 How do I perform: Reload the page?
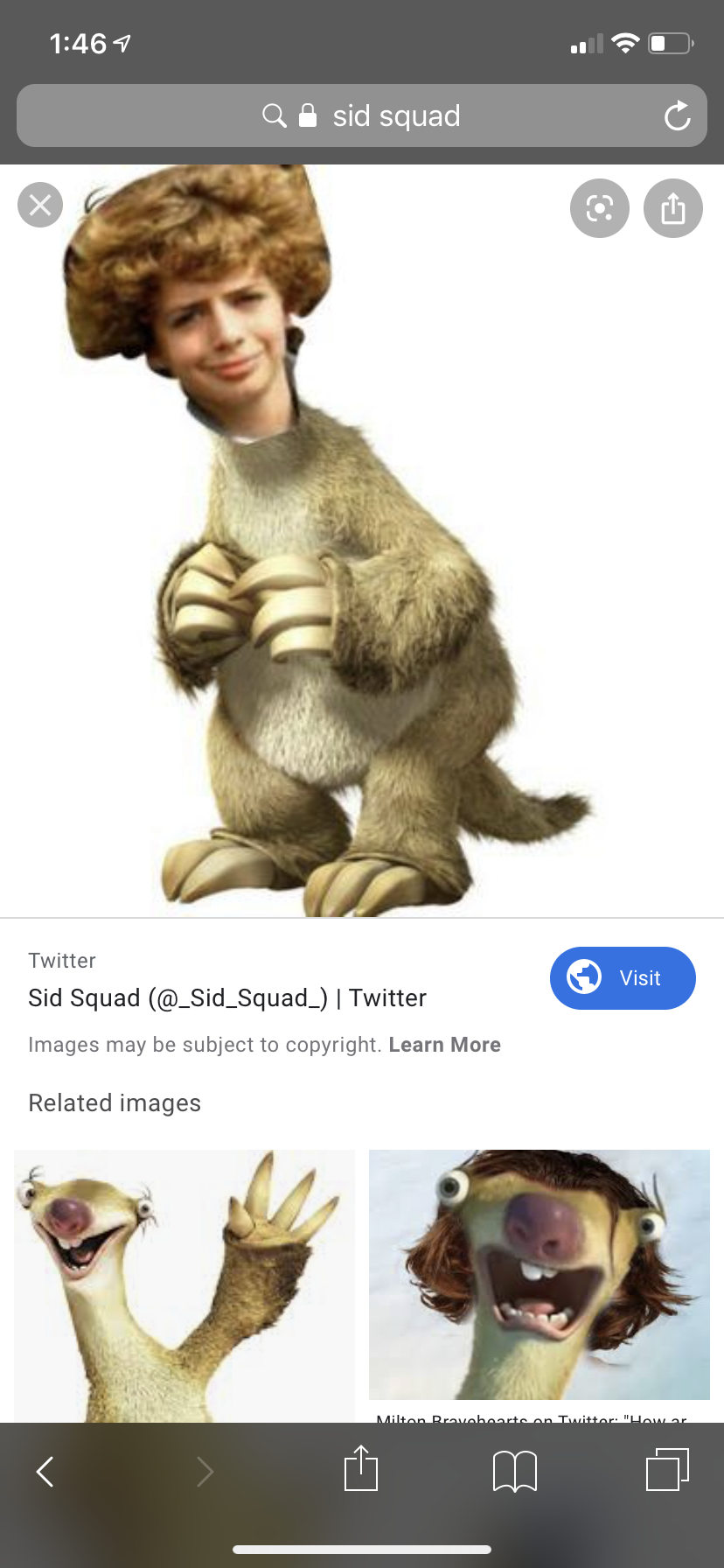[677, 115]
